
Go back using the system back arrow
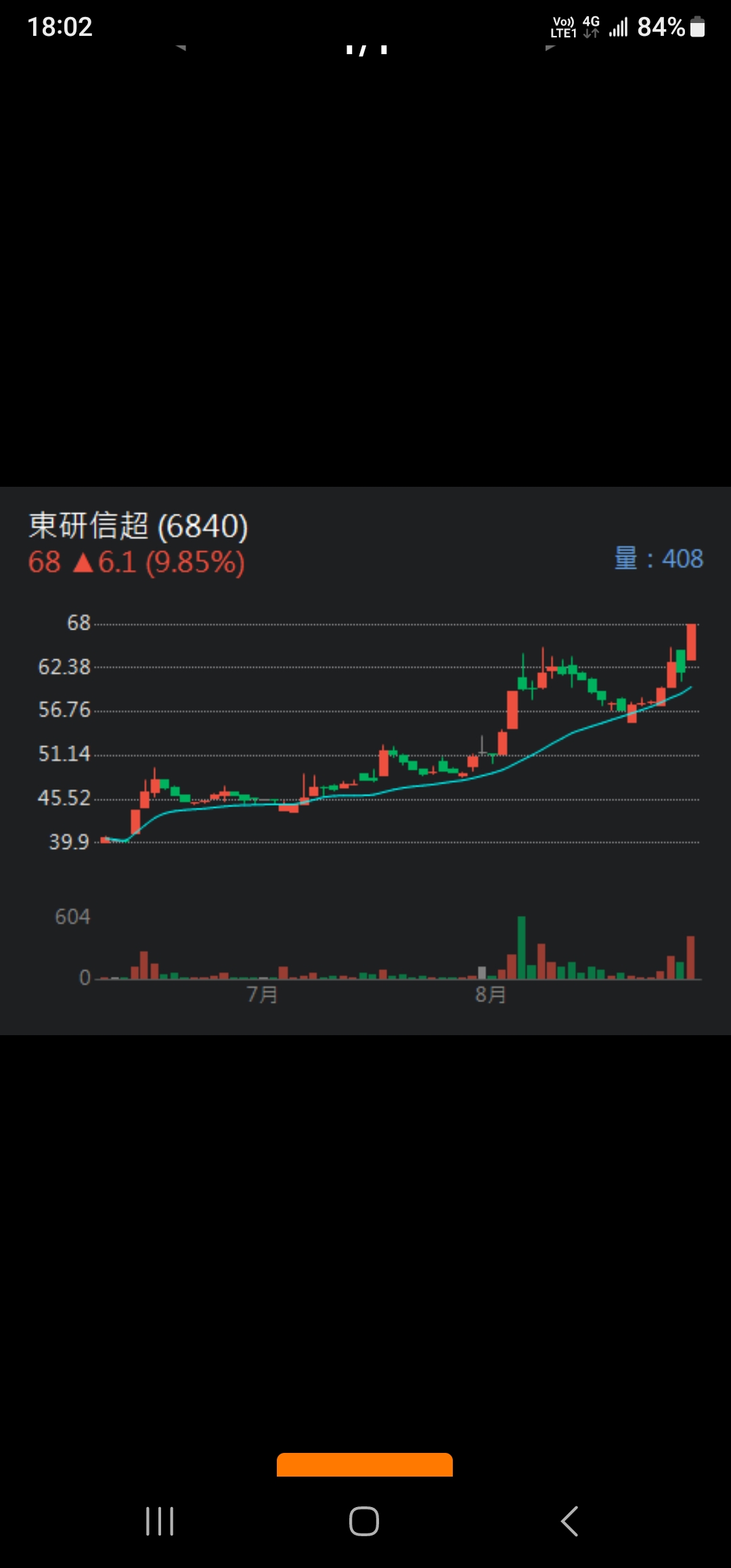coord(570,1521)
